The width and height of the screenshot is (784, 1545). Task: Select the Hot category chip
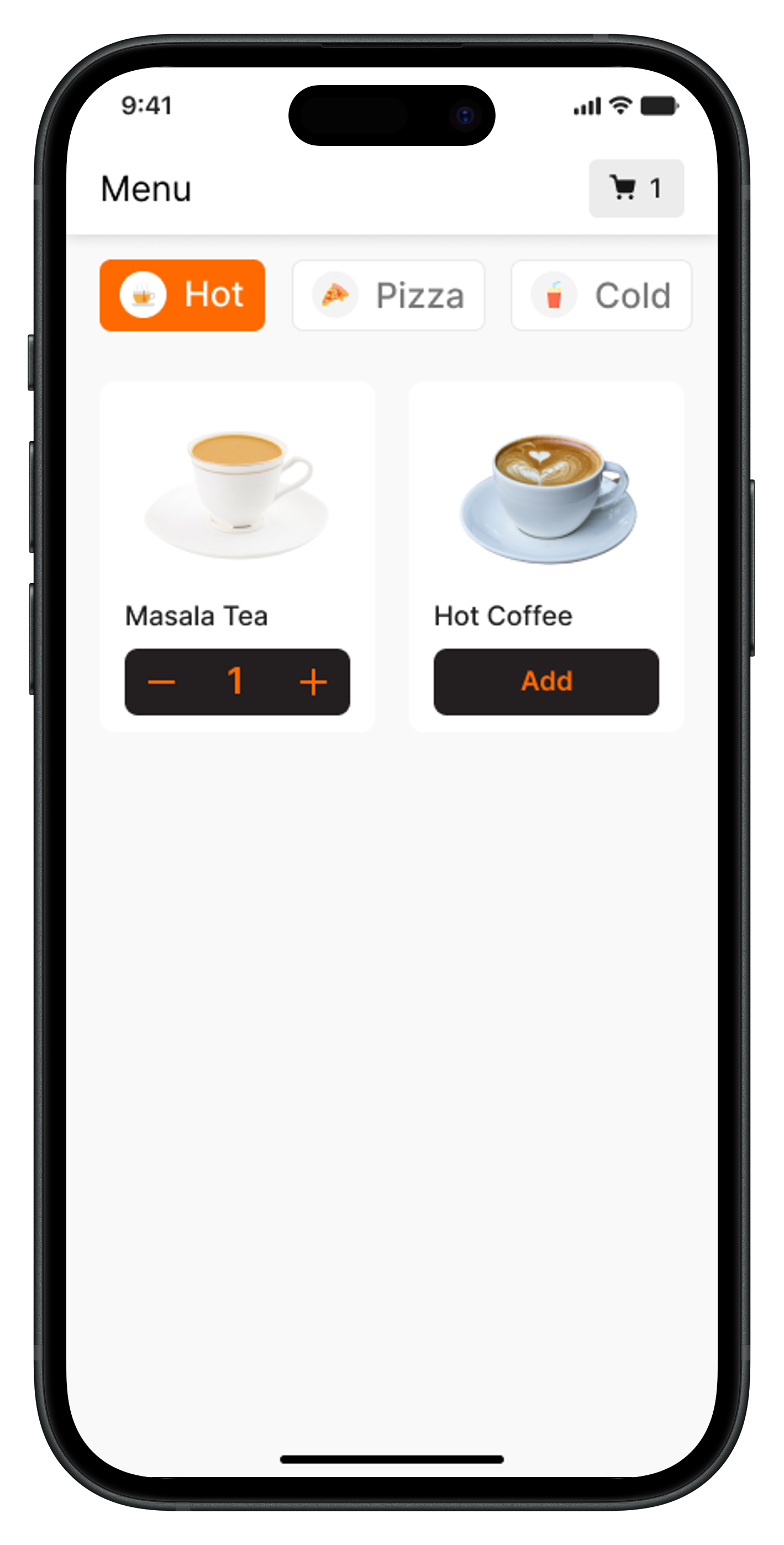182,295
